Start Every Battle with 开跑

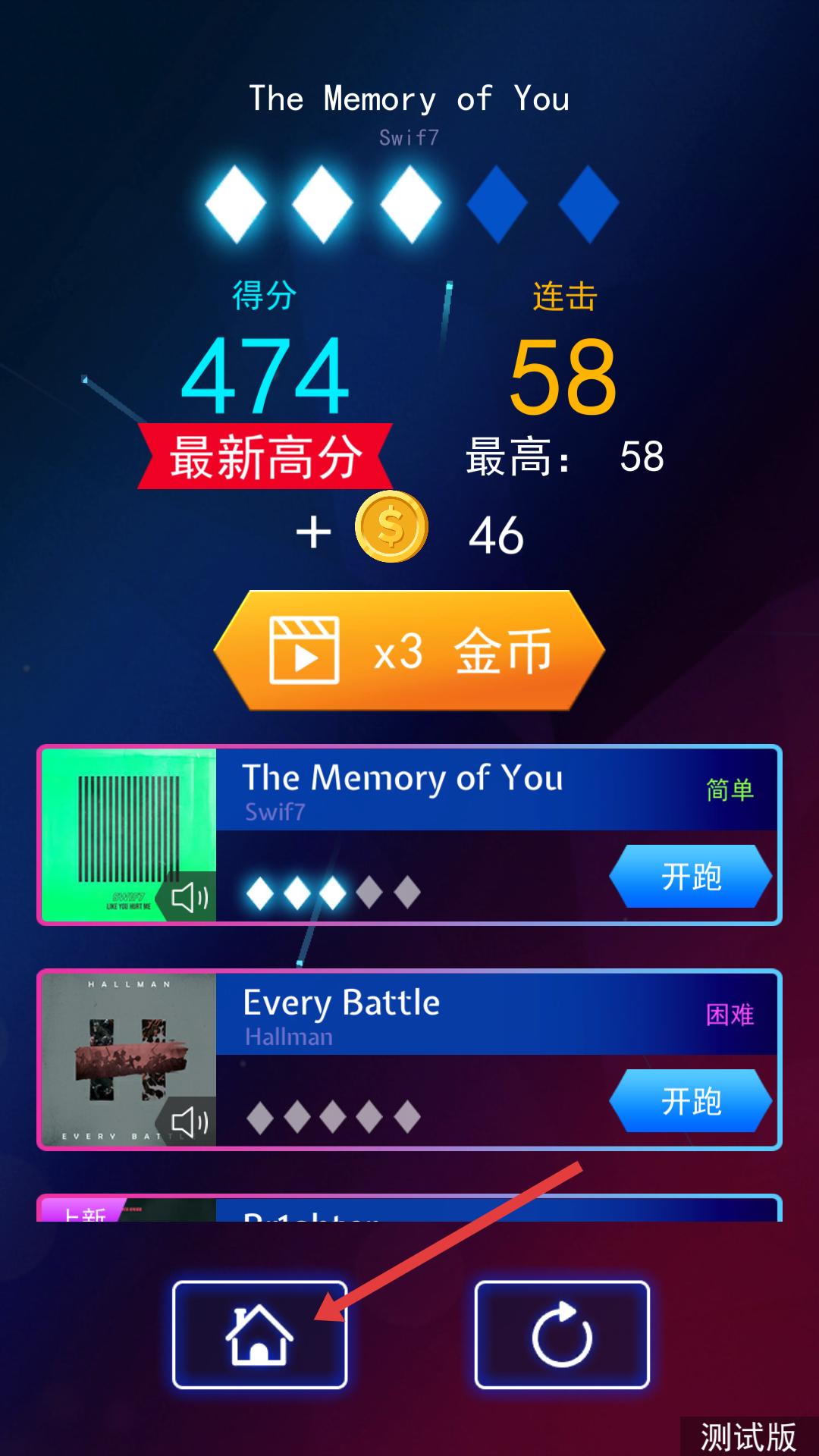[x=690, y=1101]
